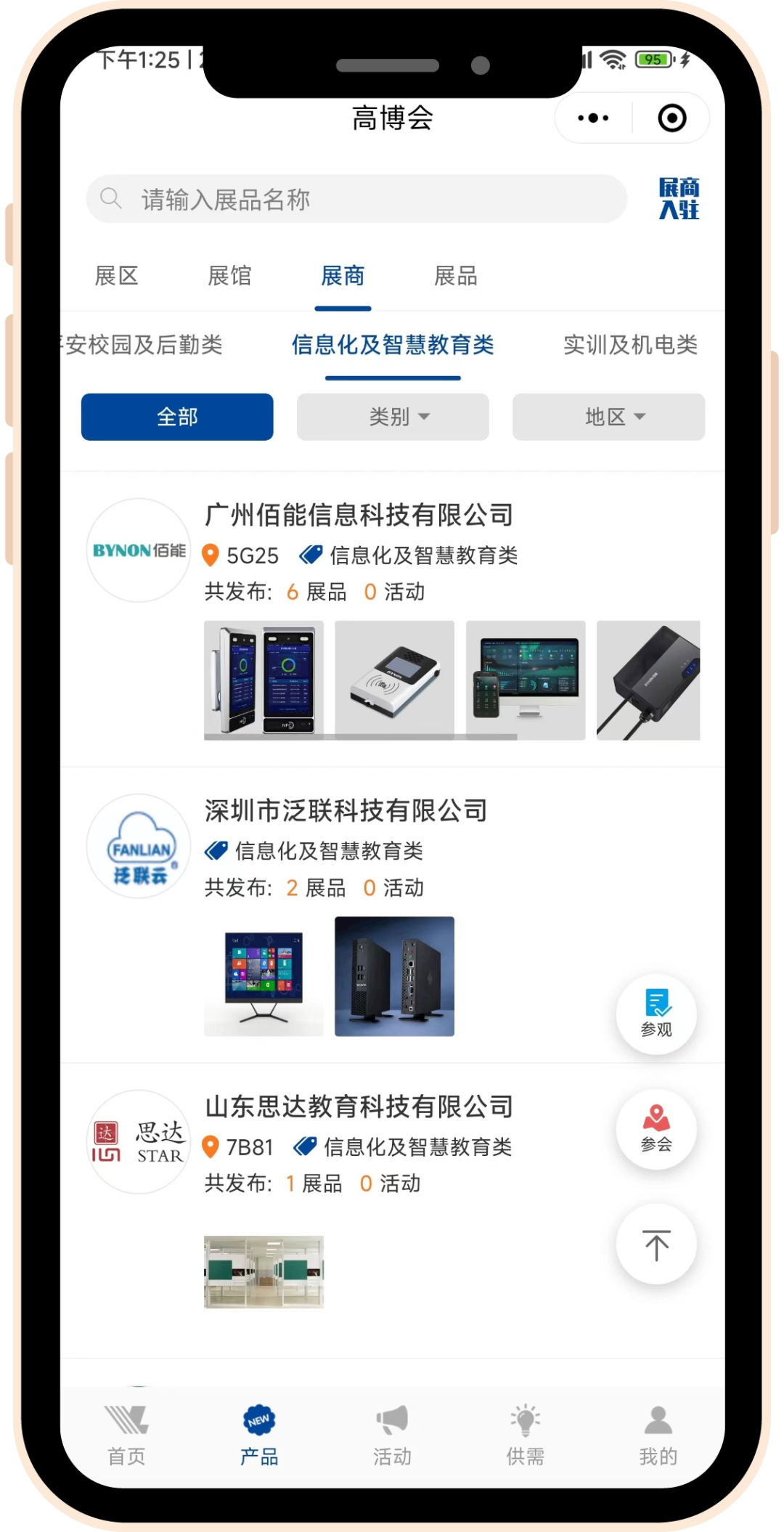Tap the exhibit name search field
784x1532 pixels.
tap(356, 199)
